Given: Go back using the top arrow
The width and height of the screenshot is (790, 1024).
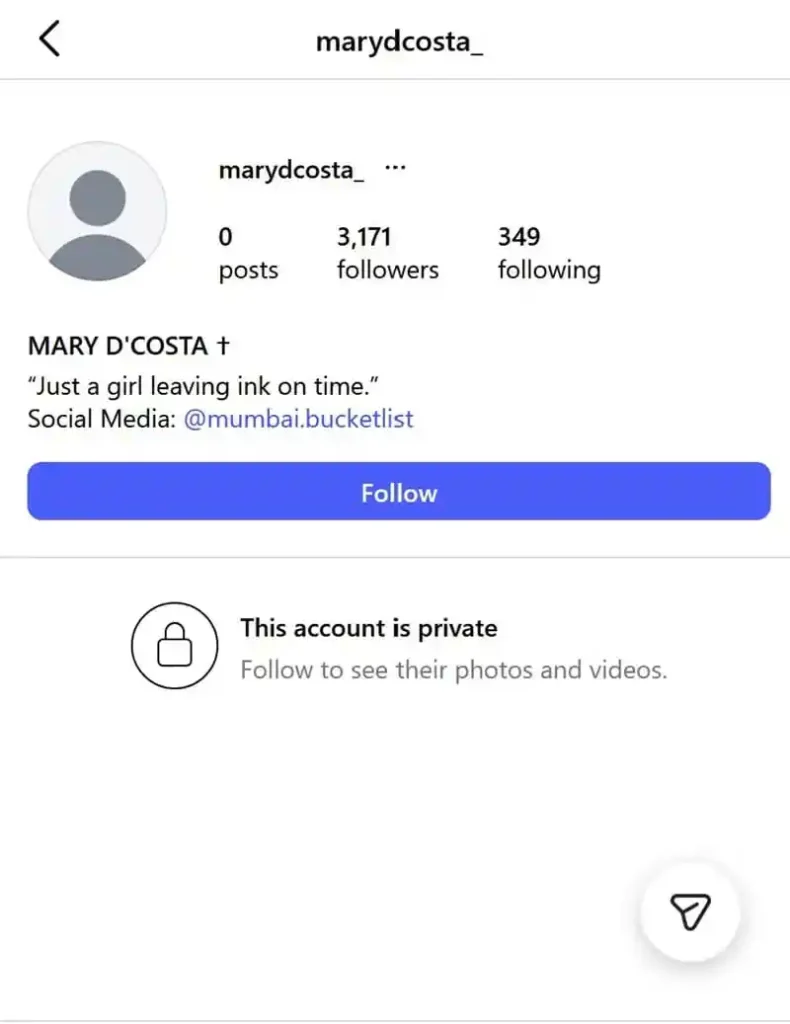Looking at the screenshot, I should (x=49, y=39).
